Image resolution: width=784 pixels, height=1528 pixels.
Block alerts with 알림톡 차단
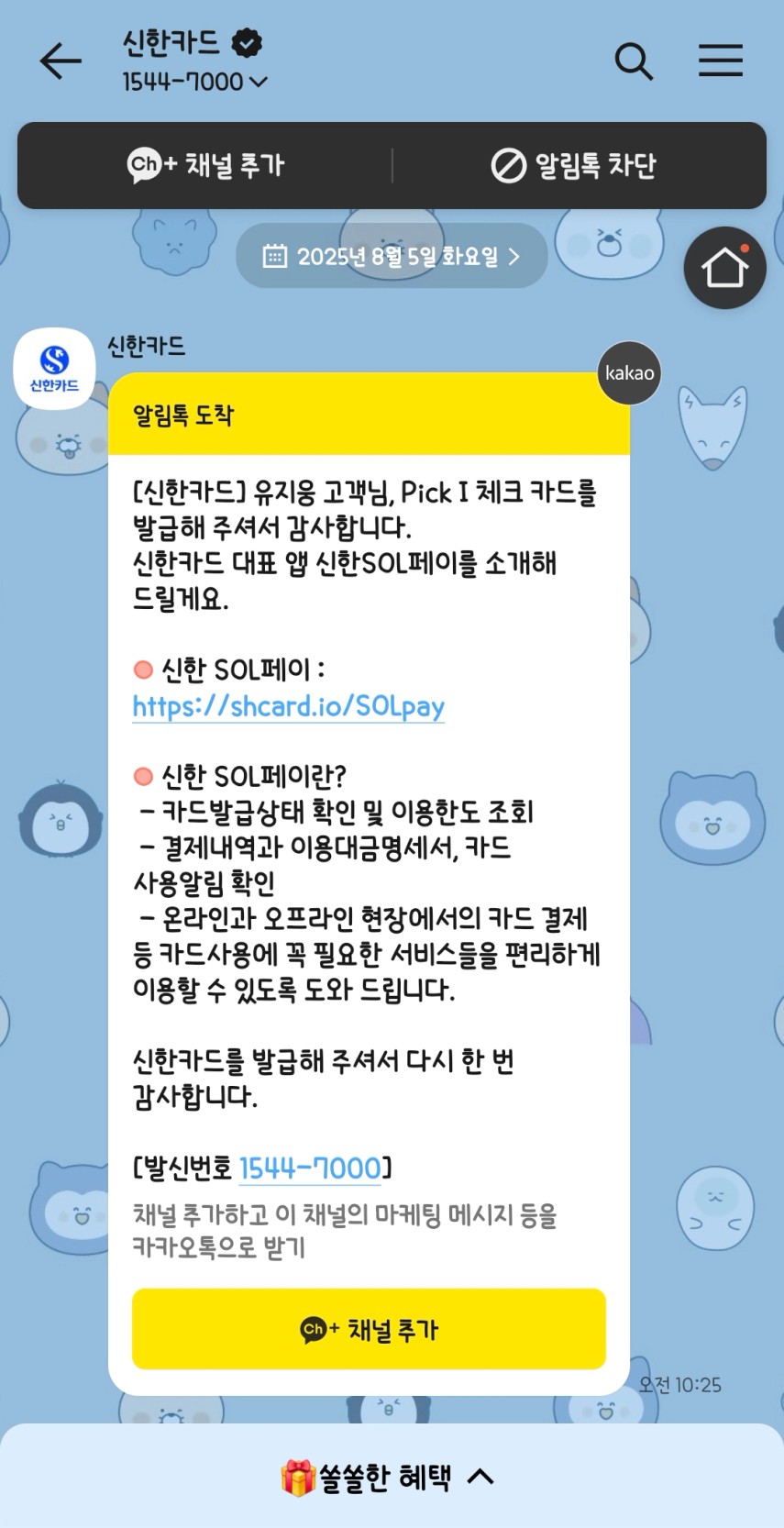(x=573, y=166)
